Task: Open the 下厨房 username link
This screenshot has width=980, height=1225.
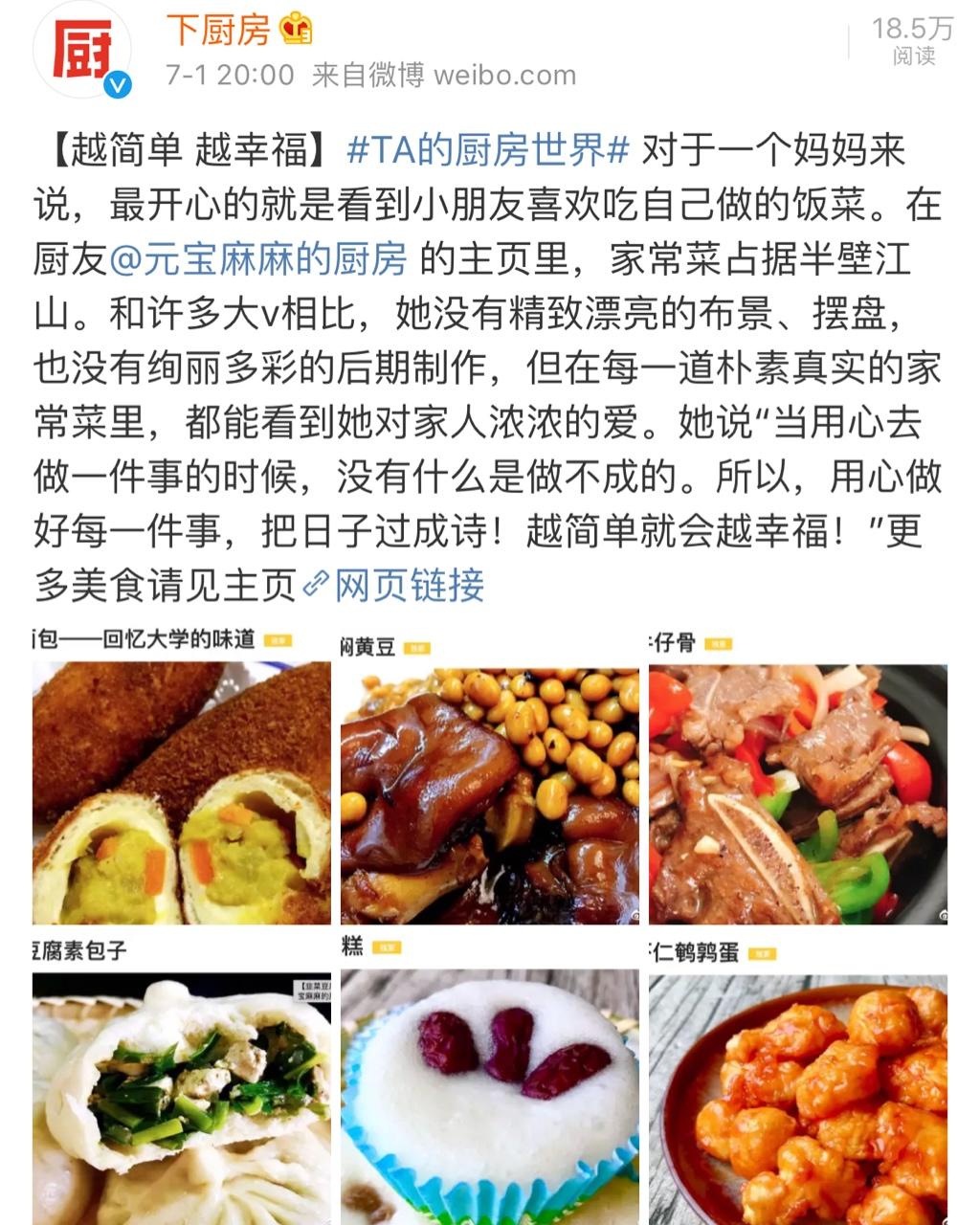Action: coord(218,31)
